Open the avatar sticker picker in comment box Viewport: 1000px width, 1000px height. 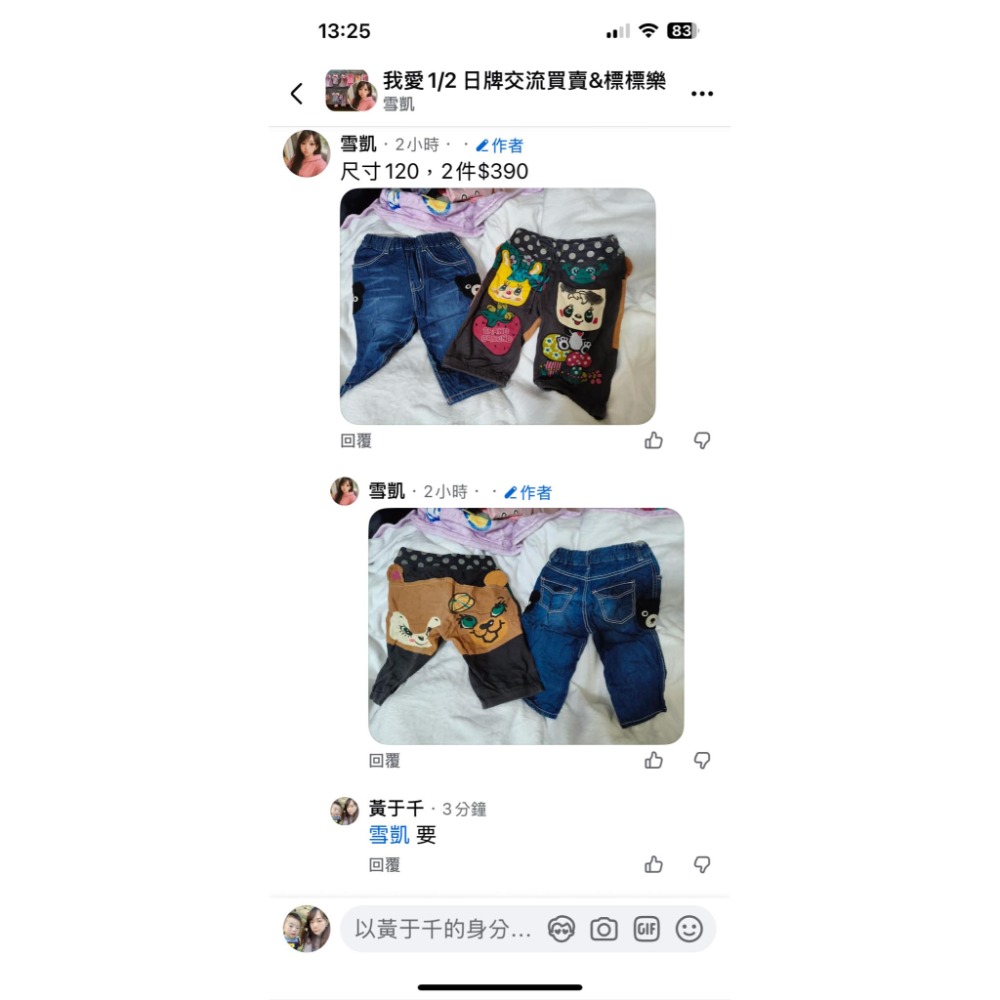coord(561,930)
